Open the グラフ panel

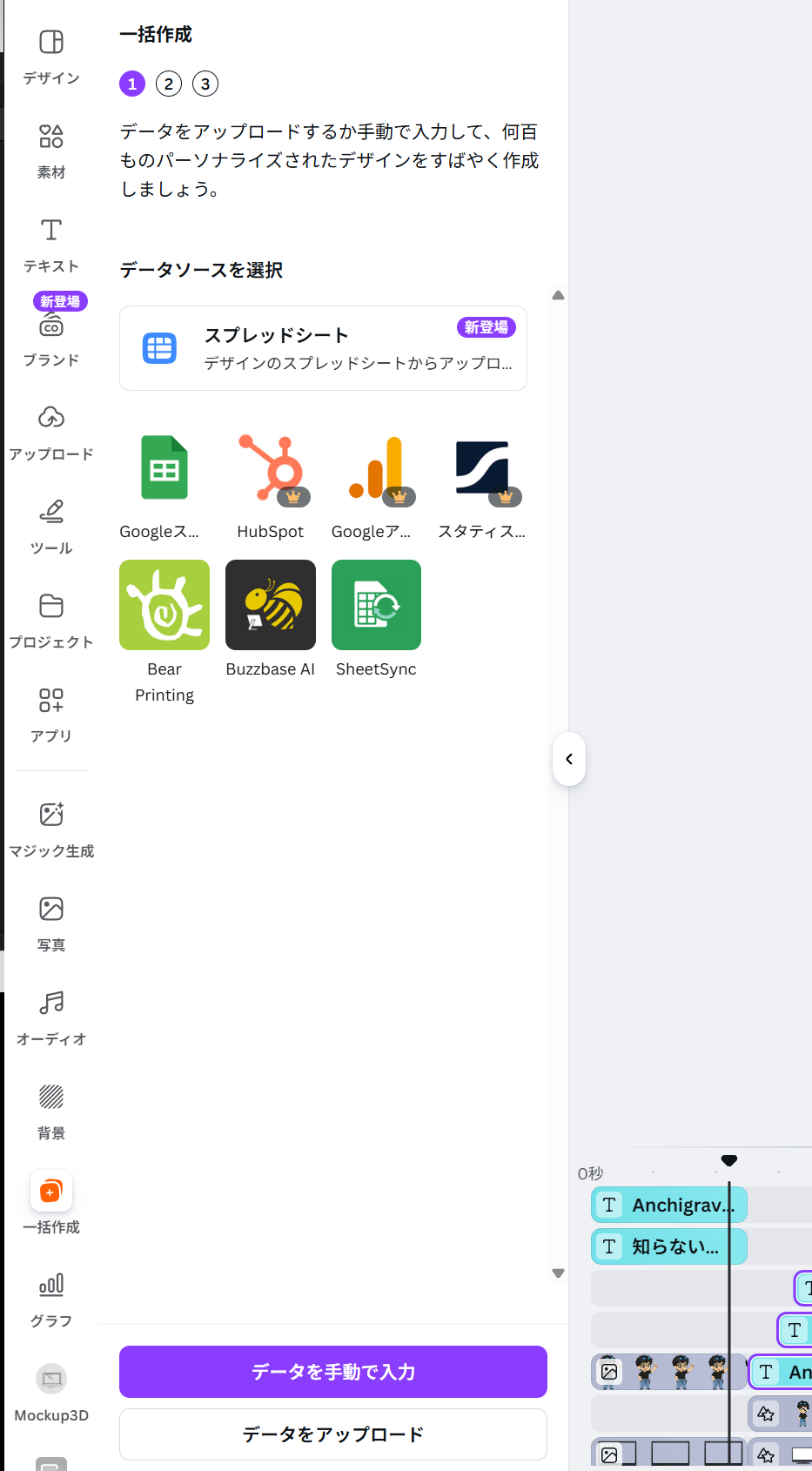point(51,1299)
